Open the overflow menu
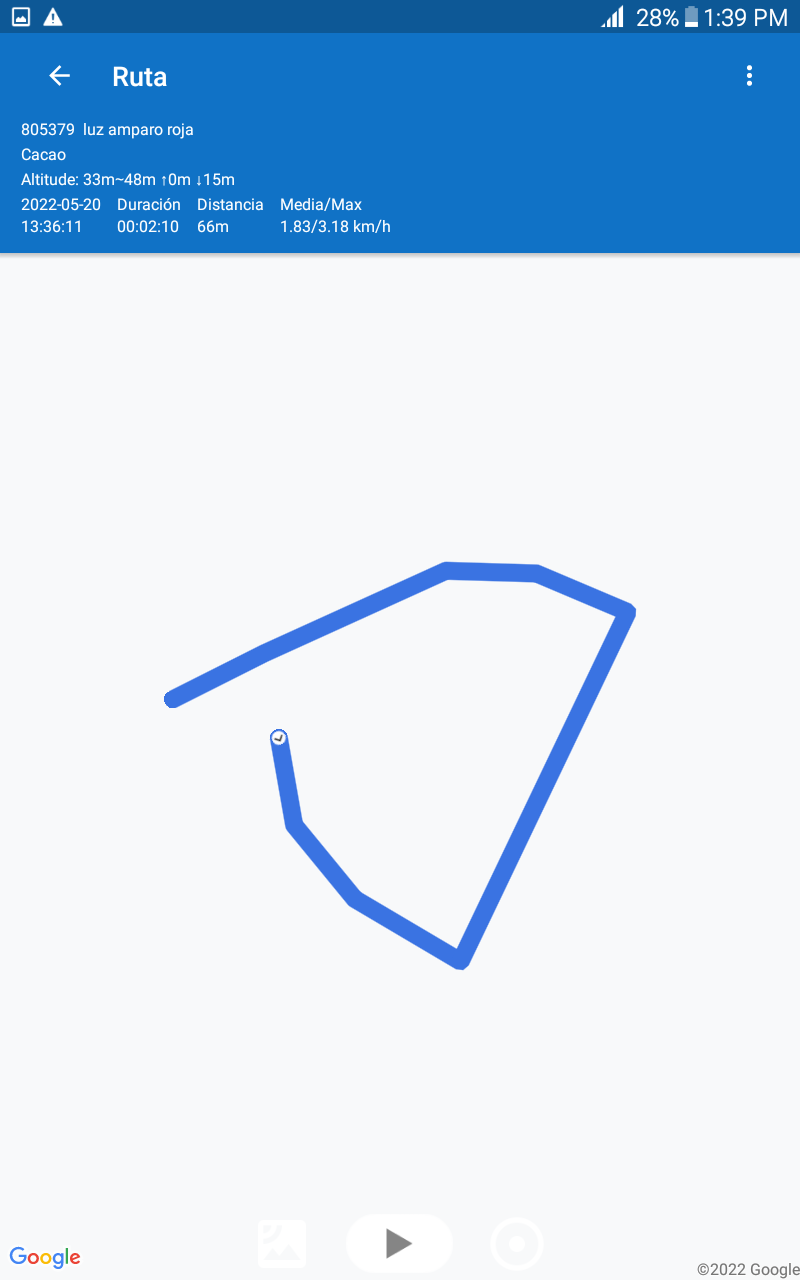This screenshot has height=1280, width=800. click(x=749, y=76)
